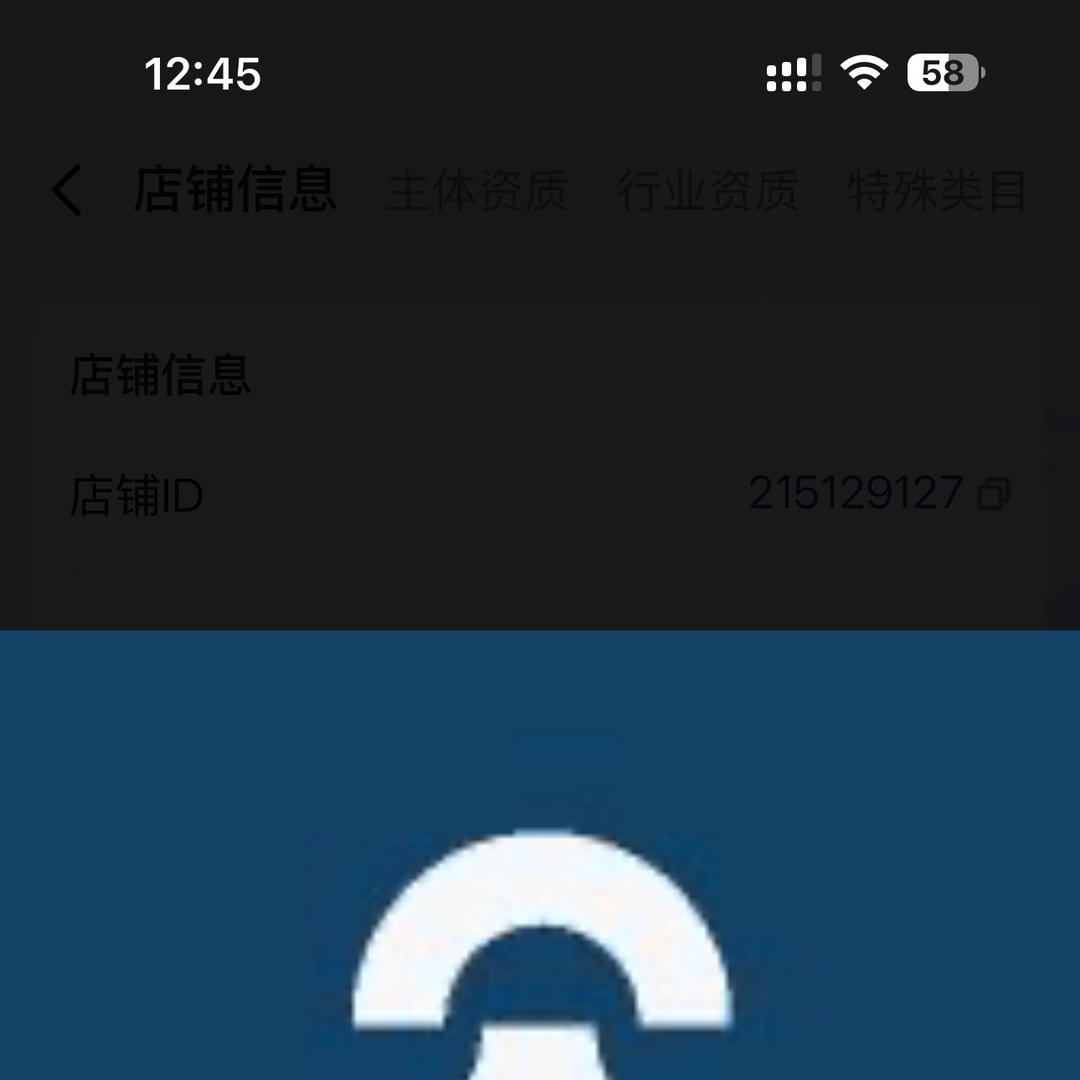The width and height of the screenshot is (1080, 1080).
Task: Select the 店铺信息 tab
Action: point(235,189)
